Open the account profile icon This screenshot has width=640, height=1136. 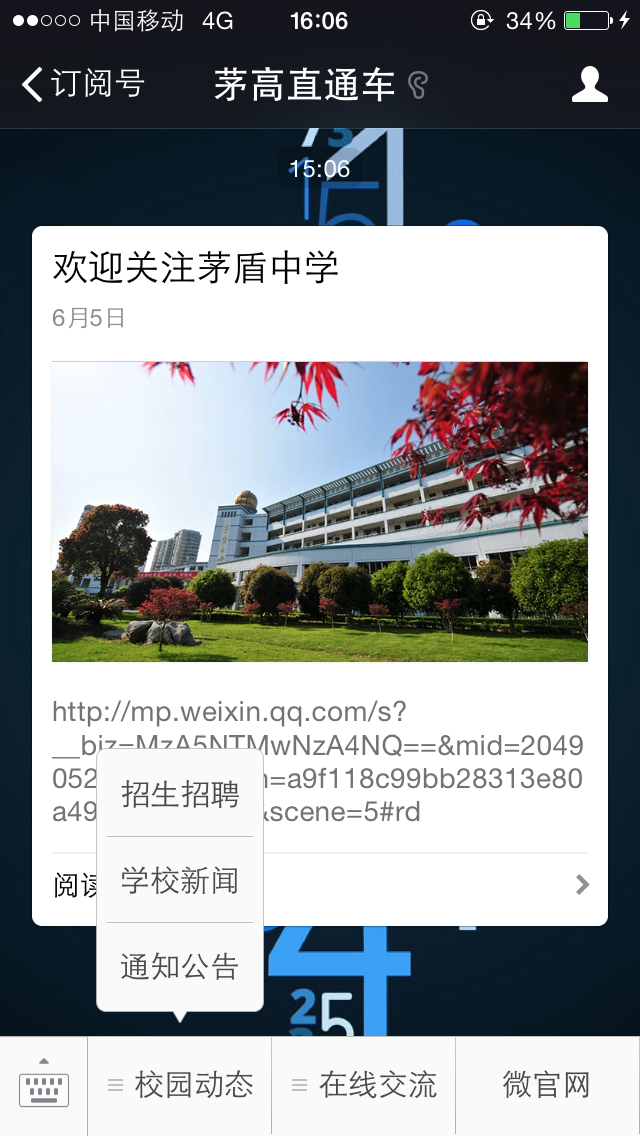coord(589,85)
